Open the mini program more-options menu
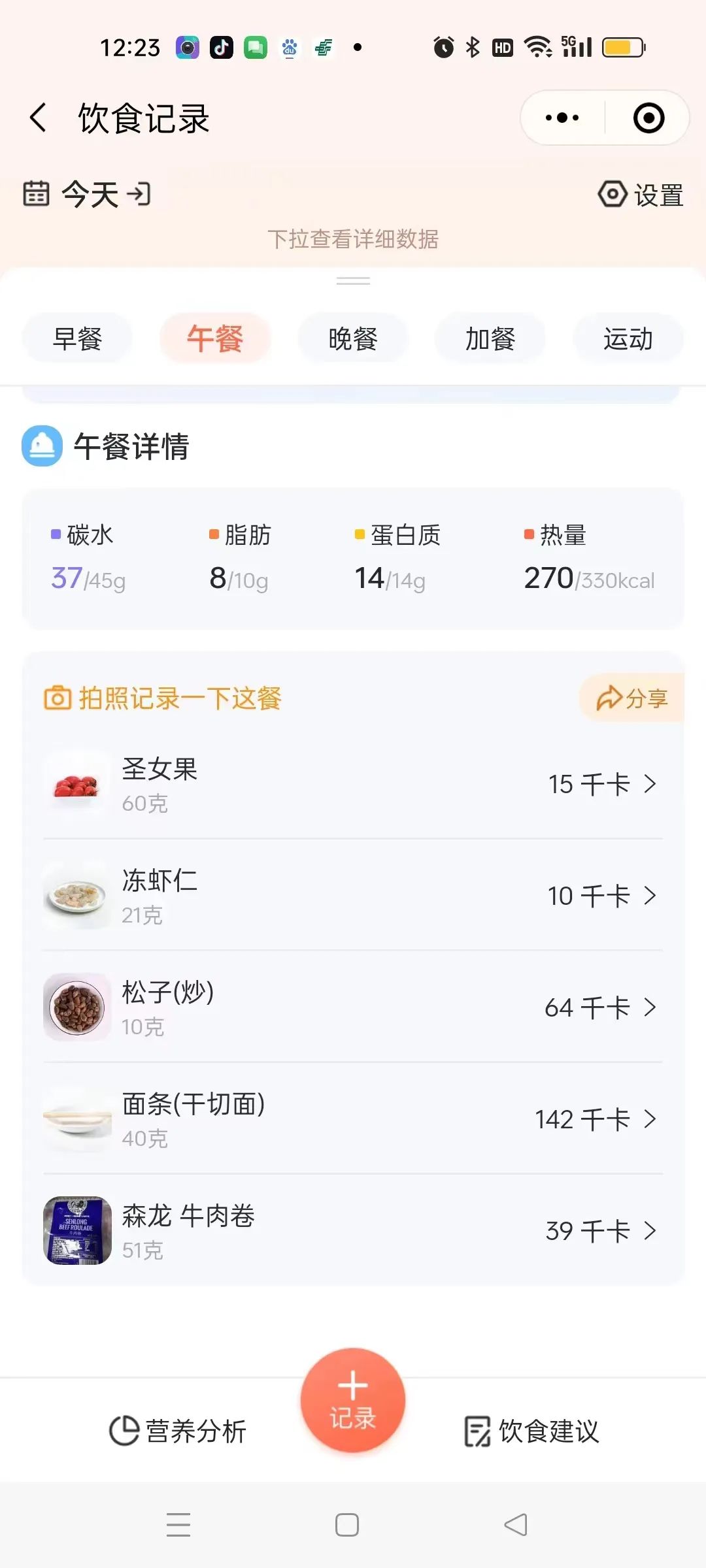Screen dimensions: 706x1568 [x=562, y=118]
